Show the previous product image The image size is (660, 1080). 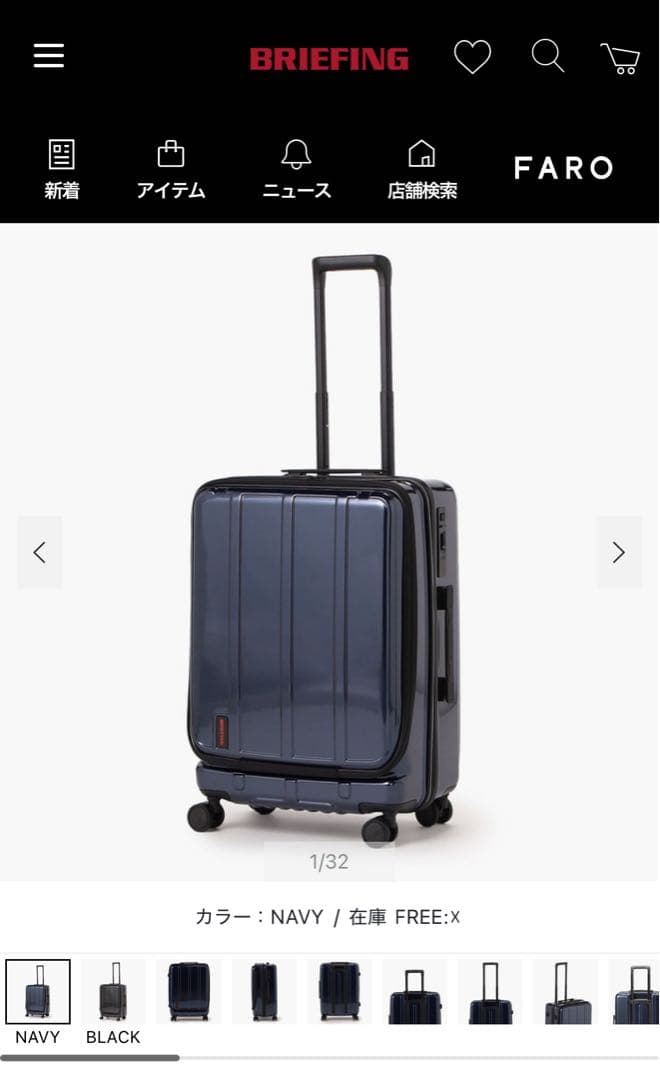[40, 552]
